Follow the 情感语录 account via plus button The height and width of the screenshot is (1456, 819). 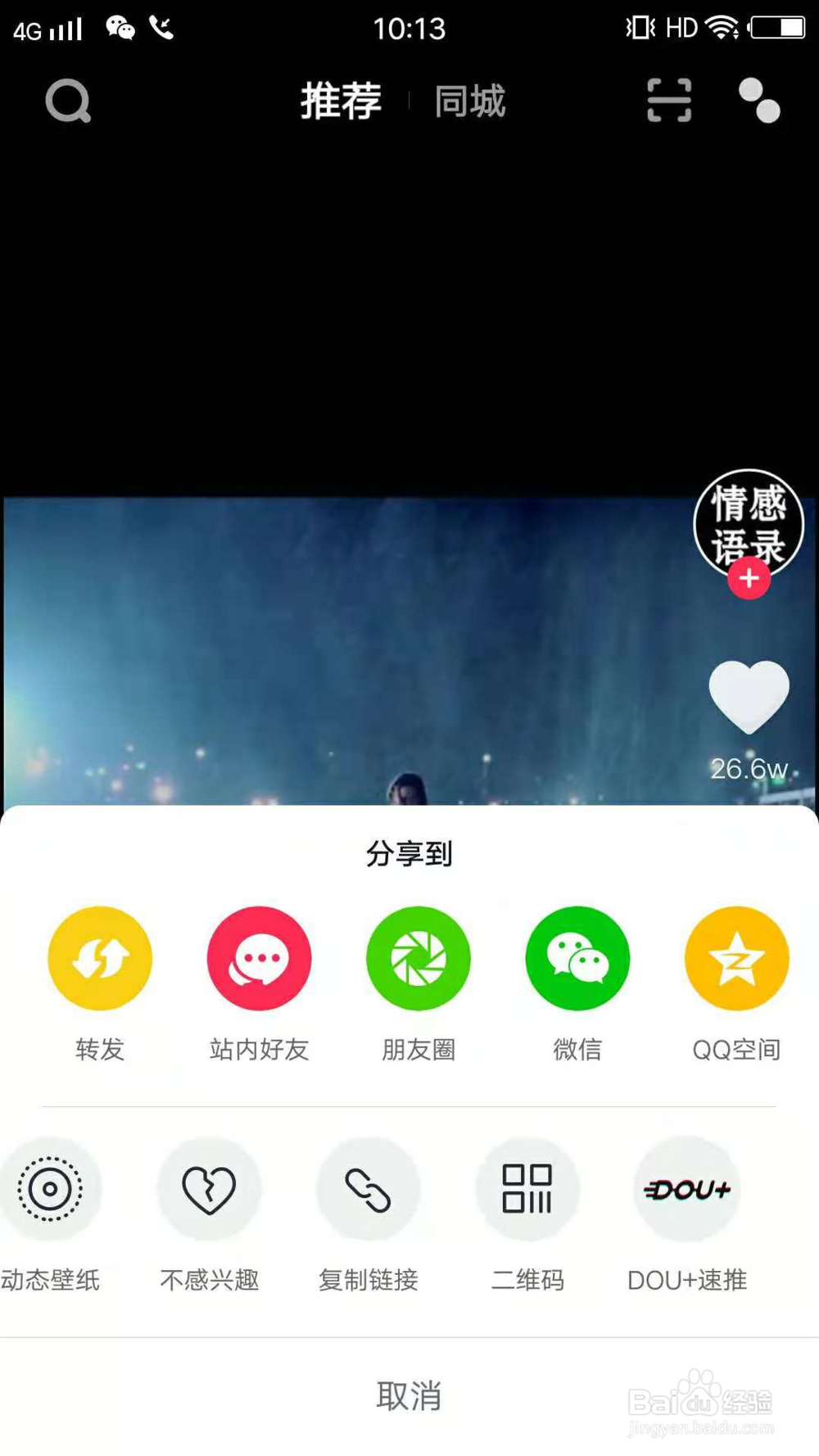(748, 579)
